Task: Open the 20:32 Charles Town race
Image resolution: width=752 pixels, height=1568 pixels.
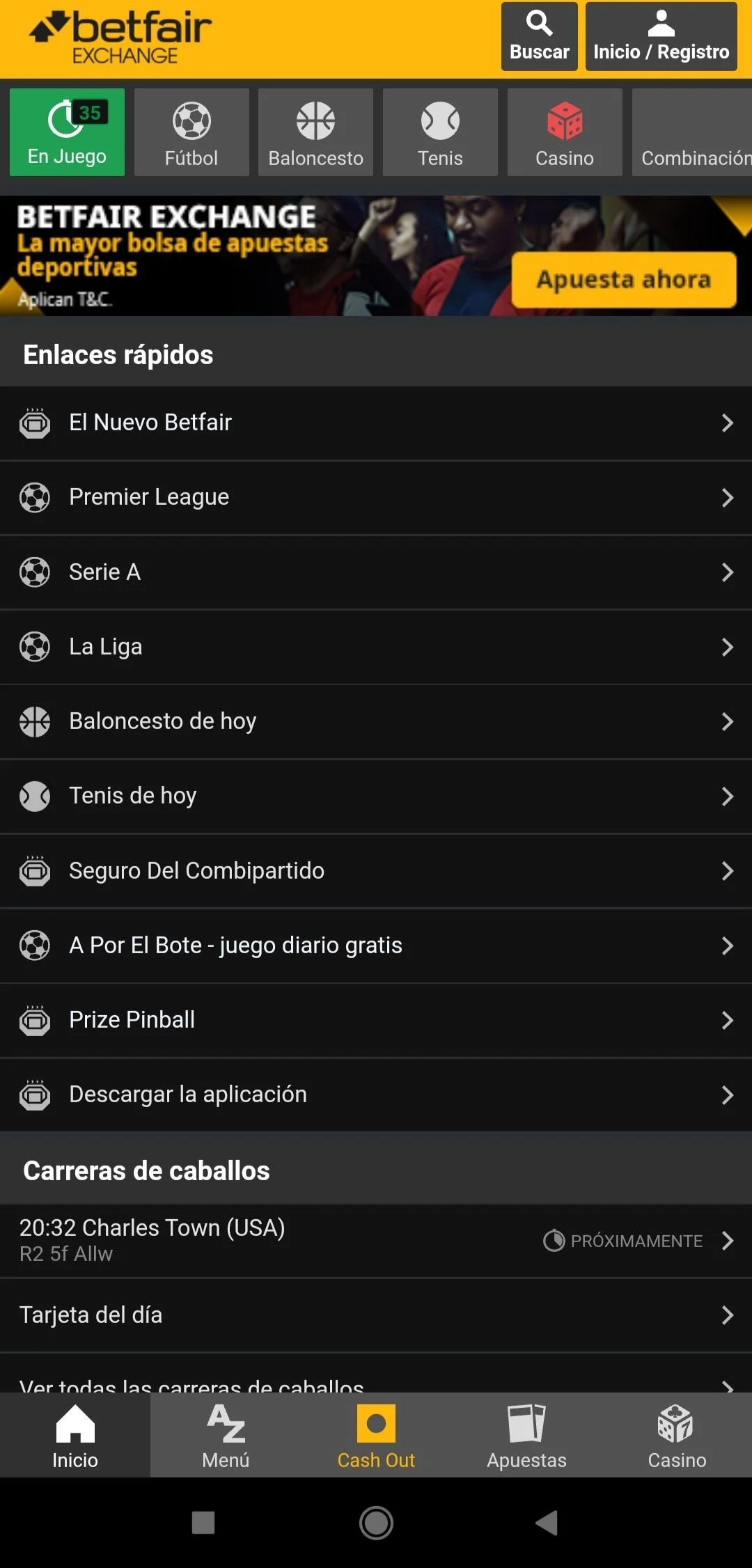Action: (x=376, y=1240)
